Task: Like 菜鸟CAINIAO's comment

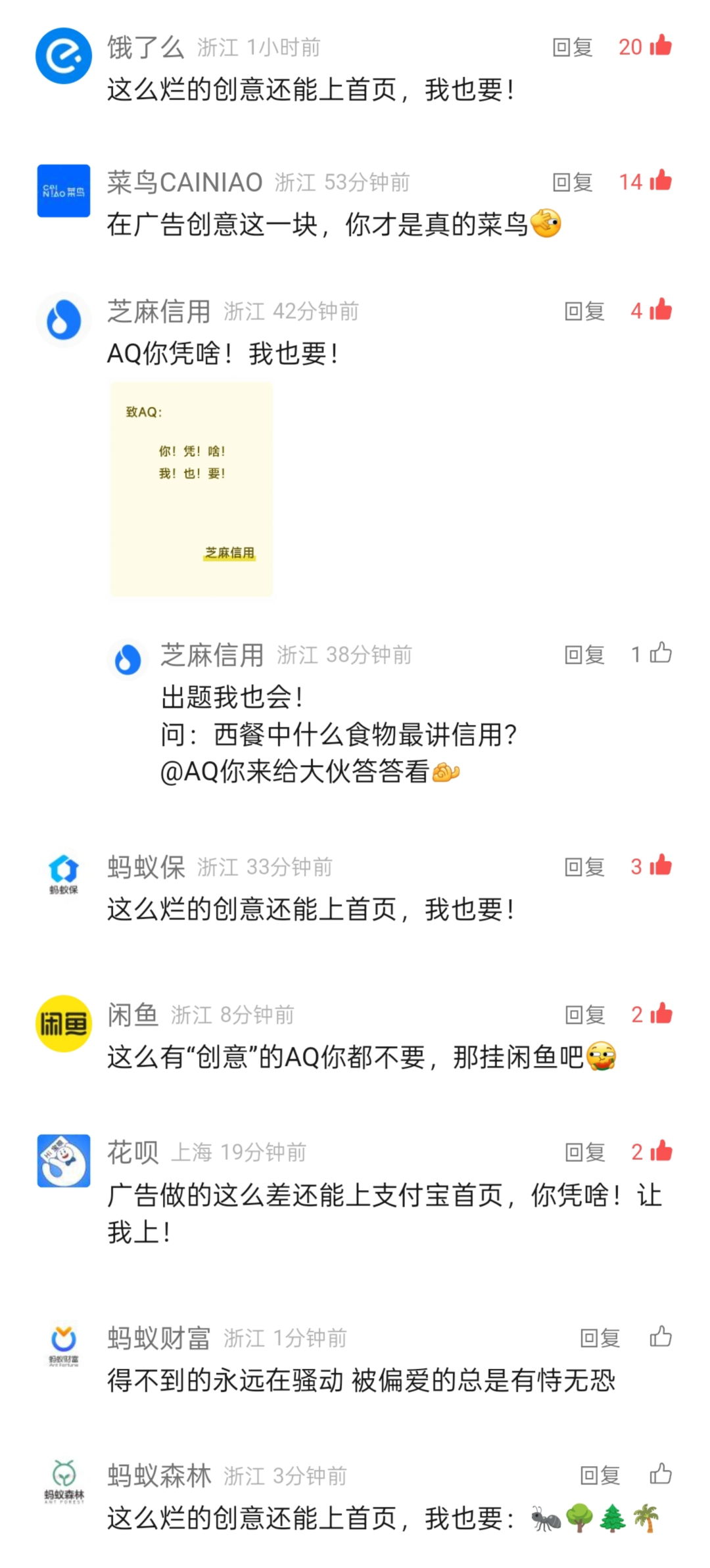Action: click(660, 181)
